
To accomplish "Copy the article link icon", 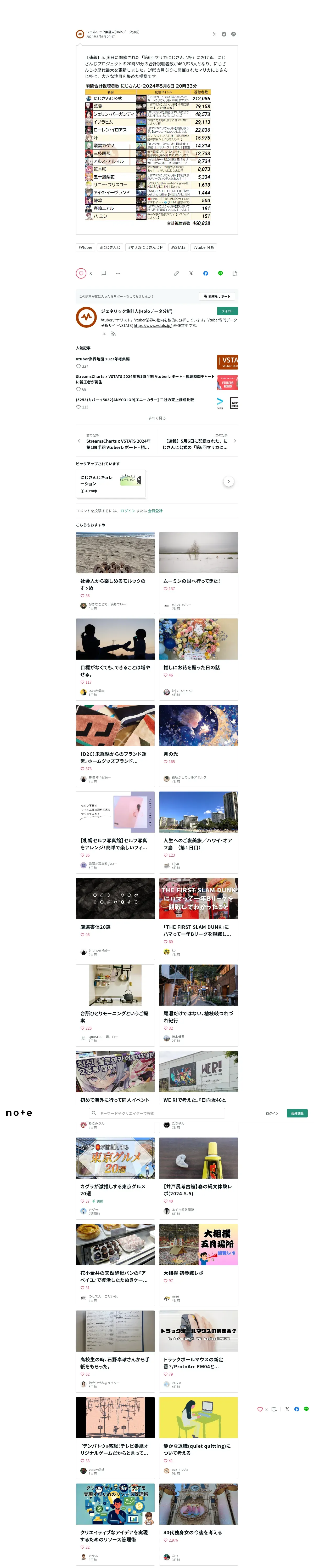I will [x=176, y=273].
